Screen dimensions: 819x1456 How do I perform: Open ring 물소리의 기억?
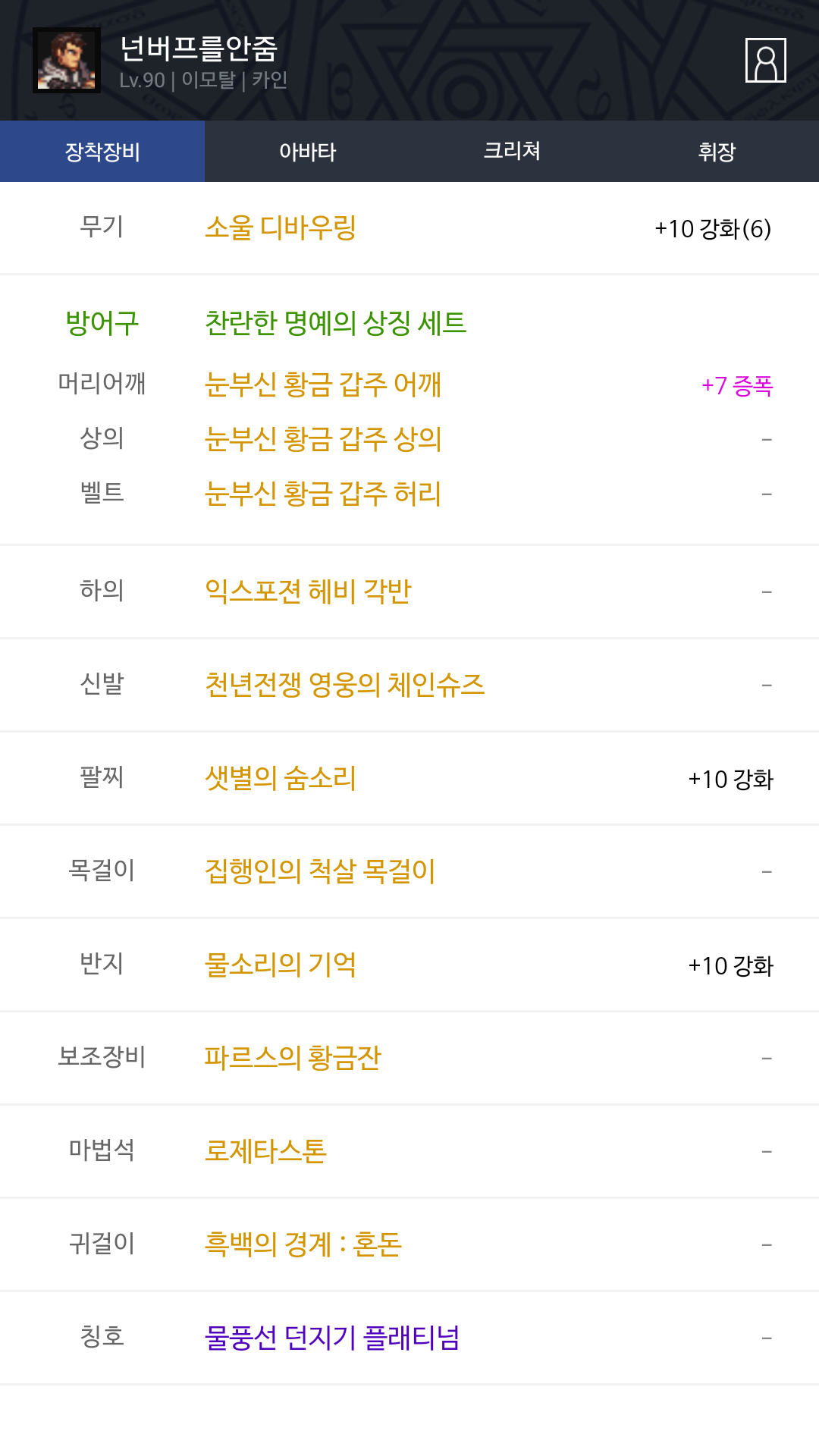point(281,964)
